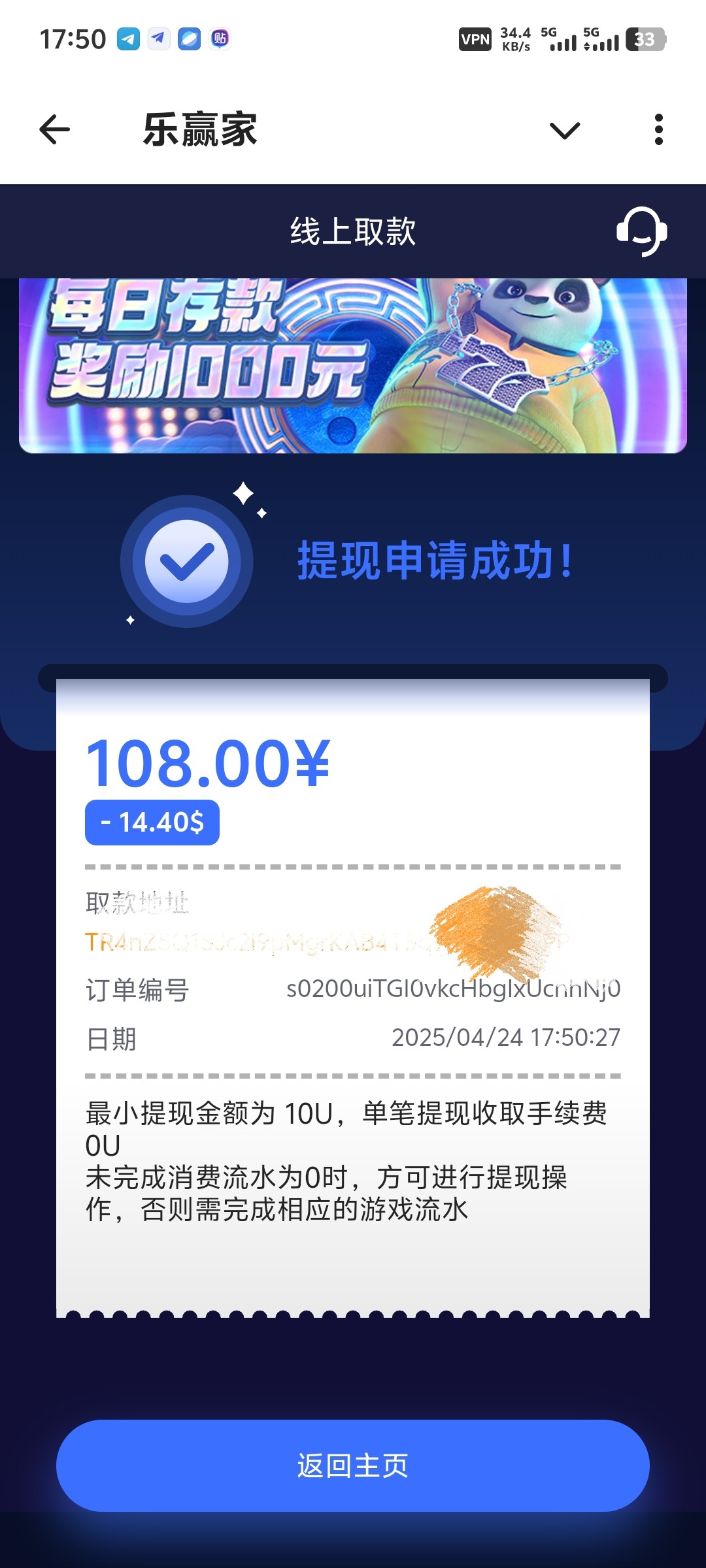Contact customer service via the headset icon
The width and height of the screenshot is (706, 1568).
pos(641,231)
